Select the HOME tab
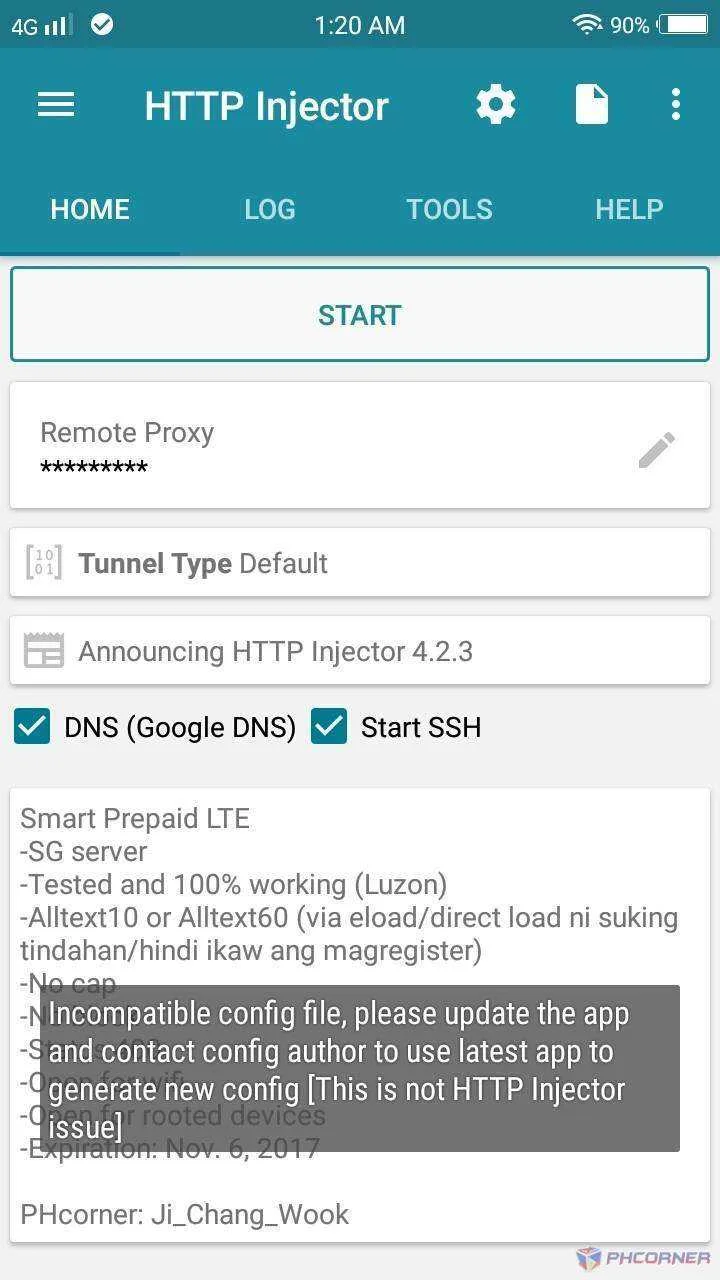720x1280 pixels. point(90,209)
